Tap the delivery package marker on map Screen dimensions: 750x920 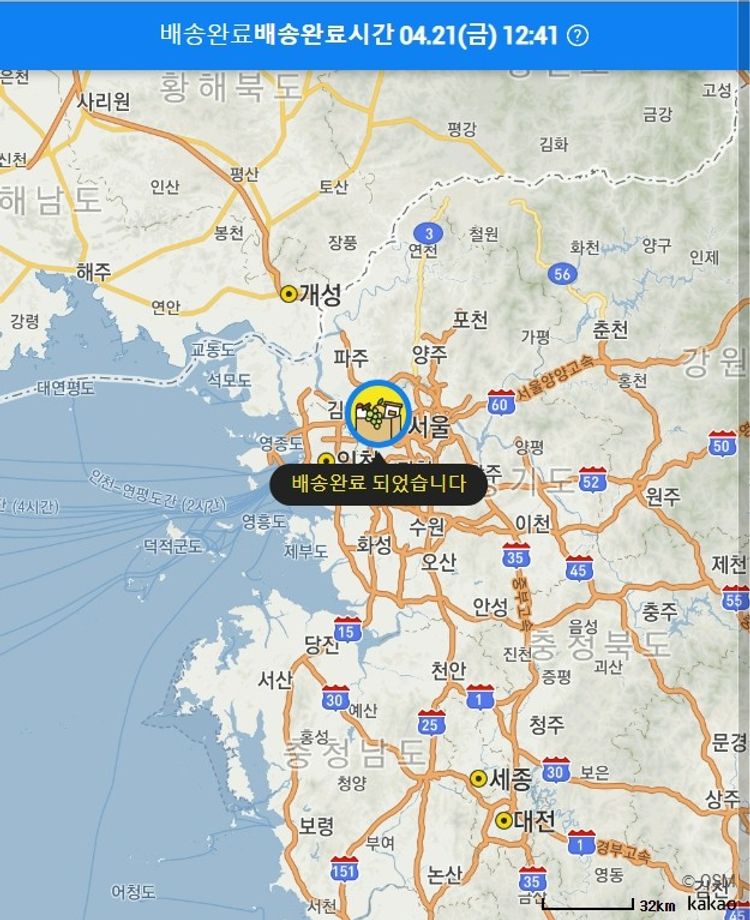click(379, 412)
